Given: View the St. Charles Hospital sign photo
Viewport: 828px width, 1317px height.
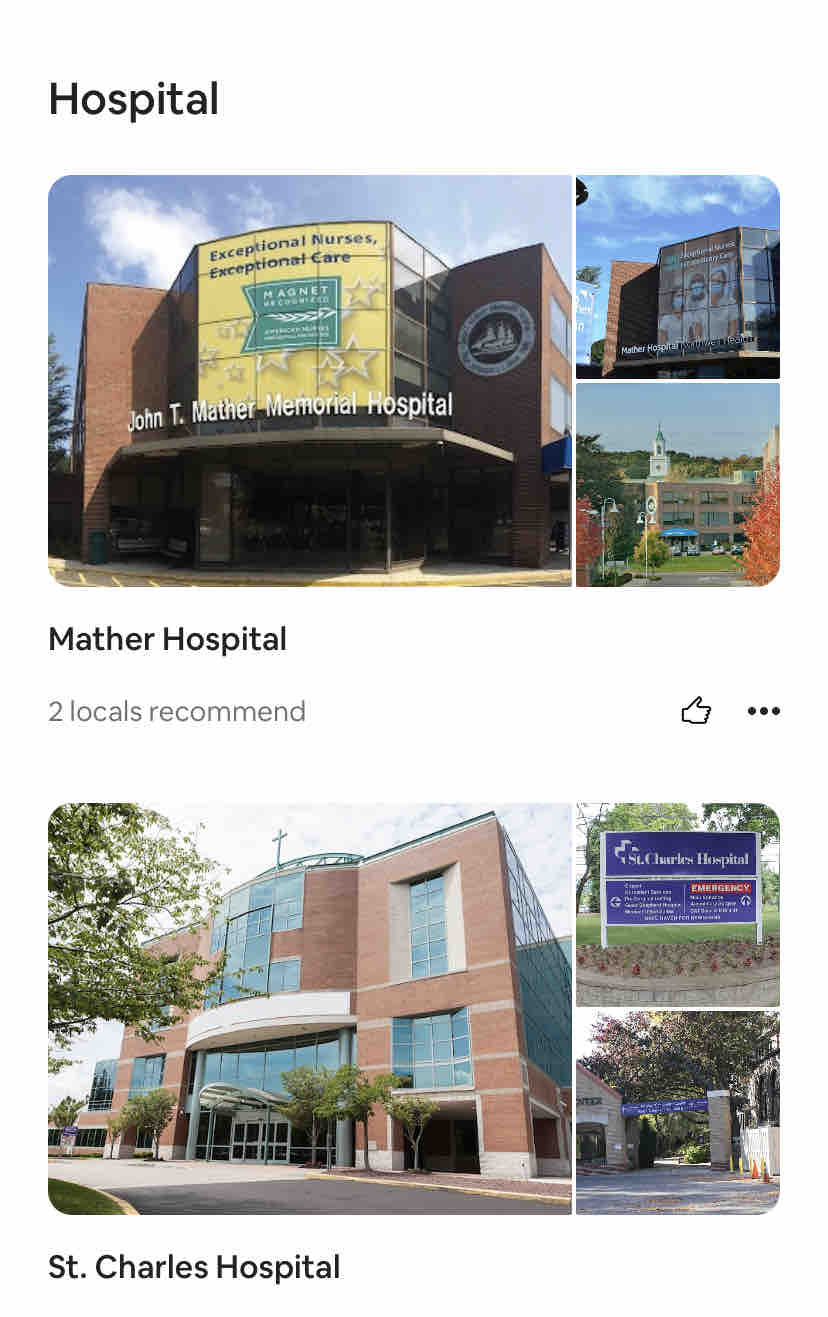Looking at the screenshot, I should pos(678,904).
